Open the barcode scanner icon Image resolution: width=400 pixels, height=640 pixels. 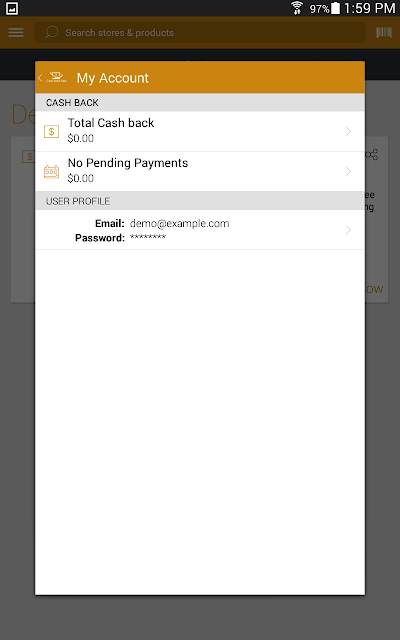[x=384, y=33]
